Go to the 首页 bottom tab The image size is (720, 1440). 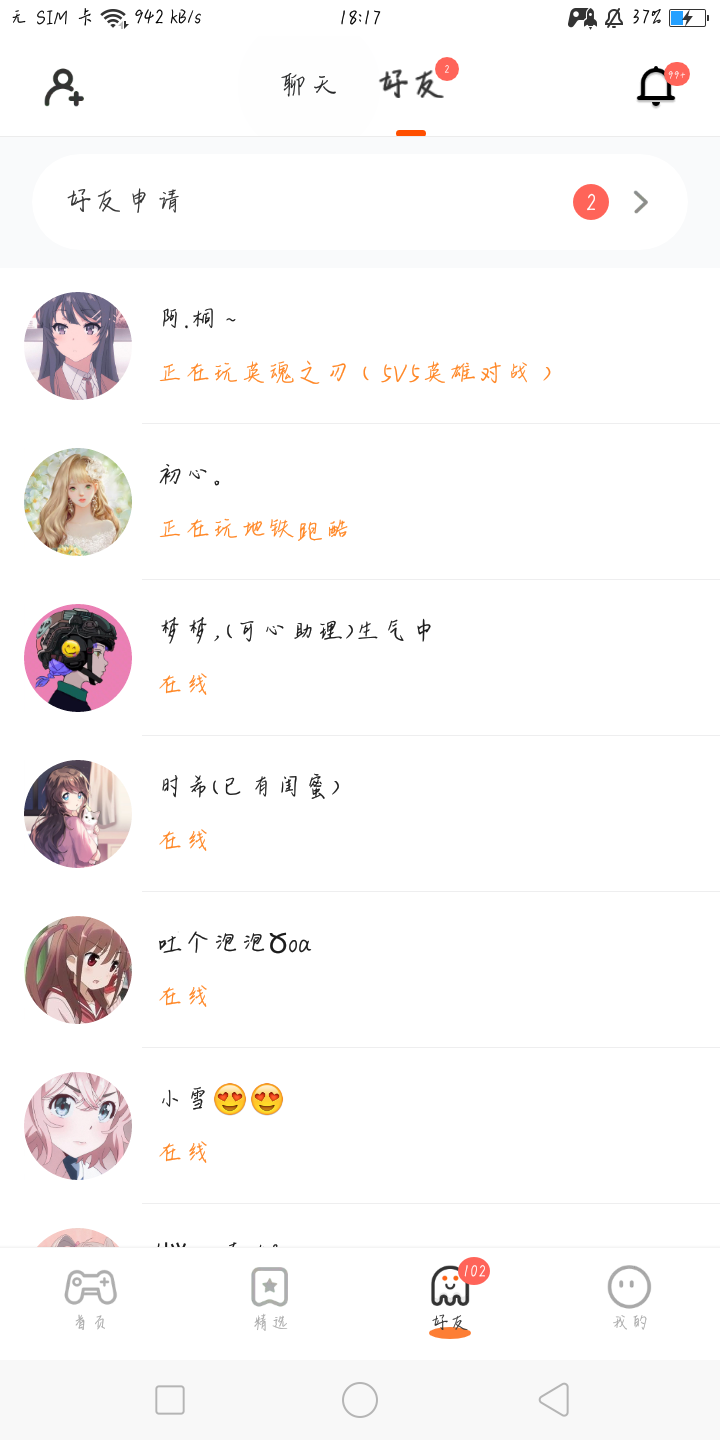coord(90,1298)
